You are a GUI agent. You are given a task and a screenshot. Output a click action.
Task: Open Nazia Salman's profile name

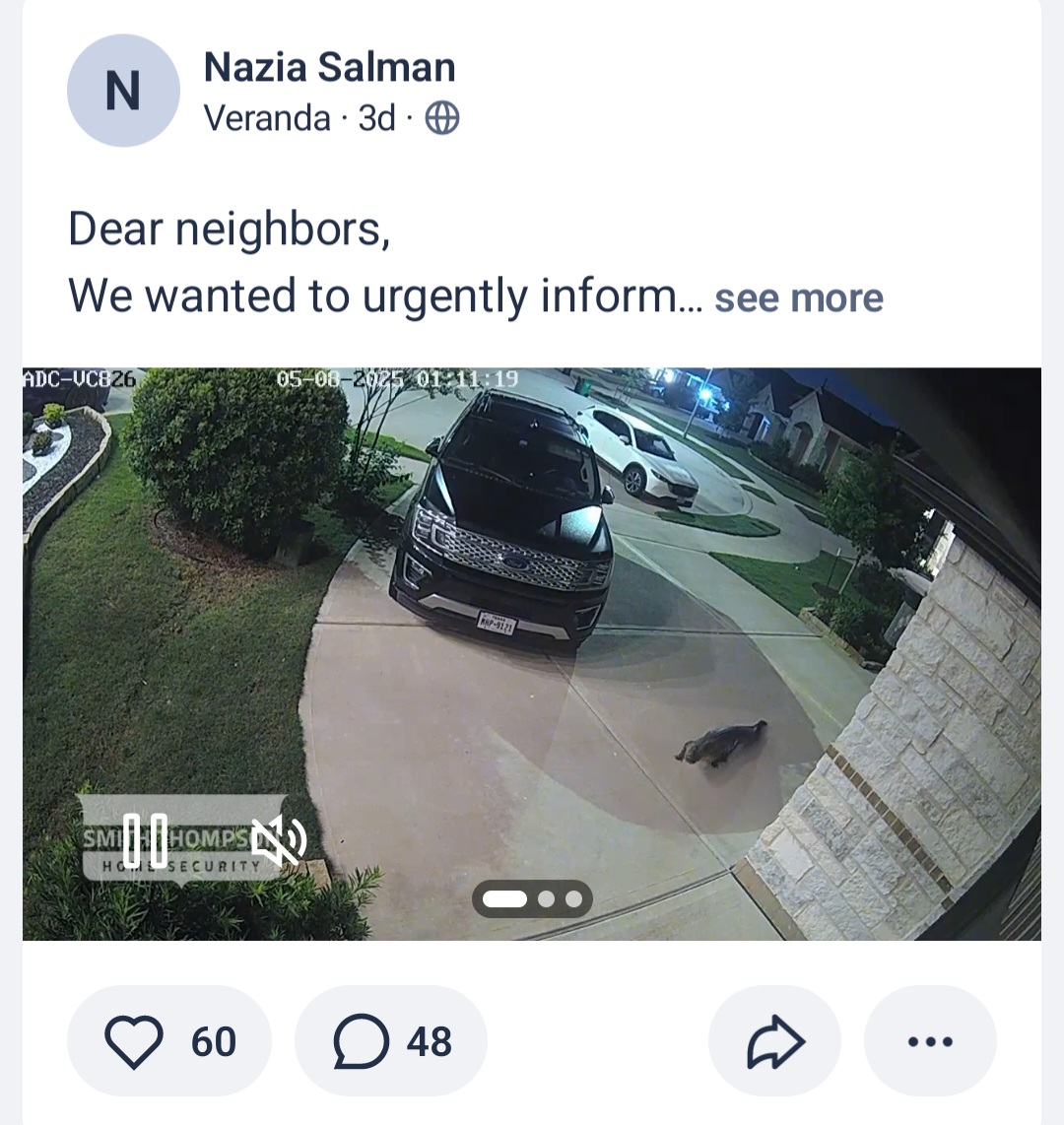click(x=329, y=67)
